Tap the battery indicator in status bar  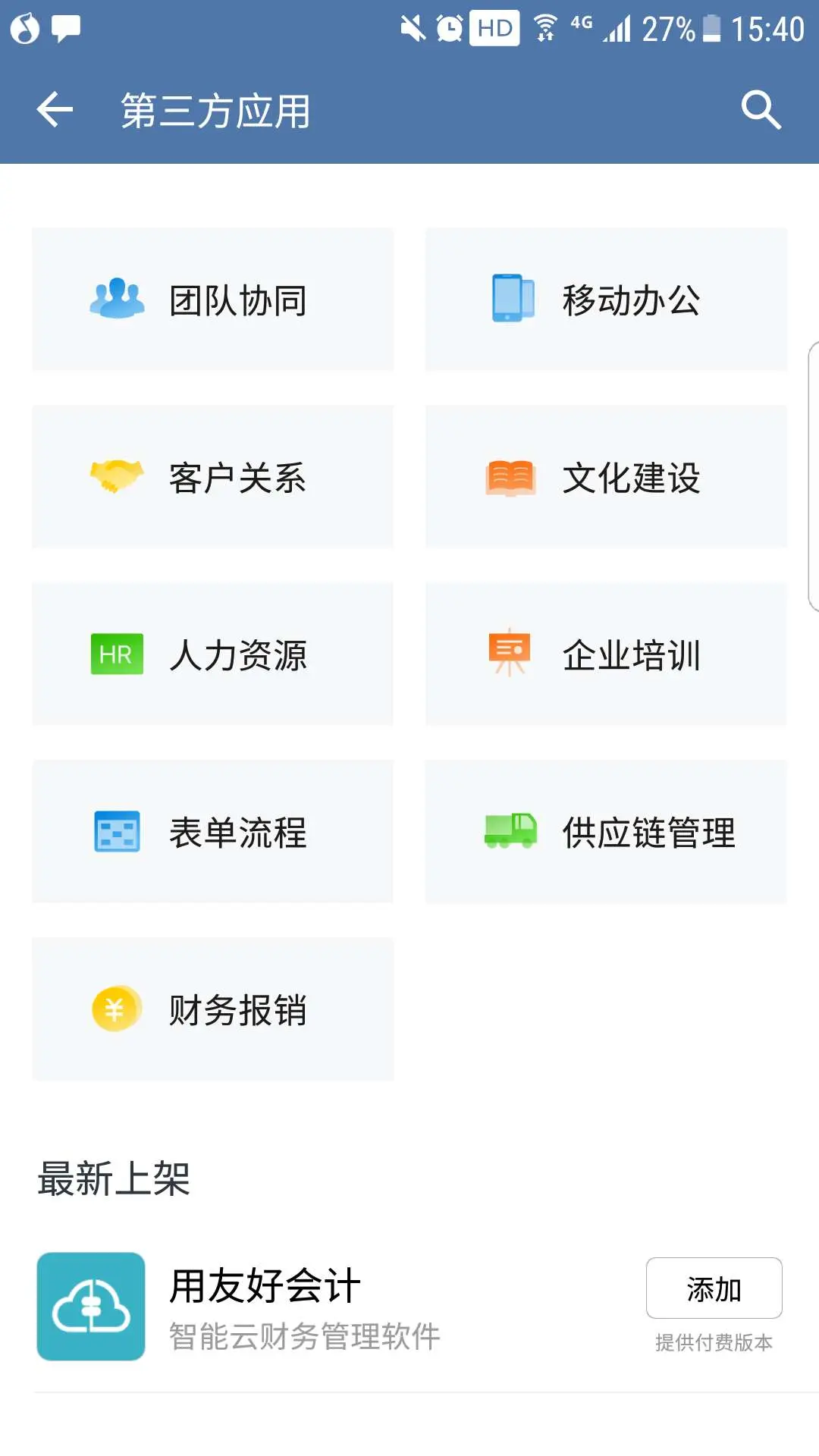point(711,29)
